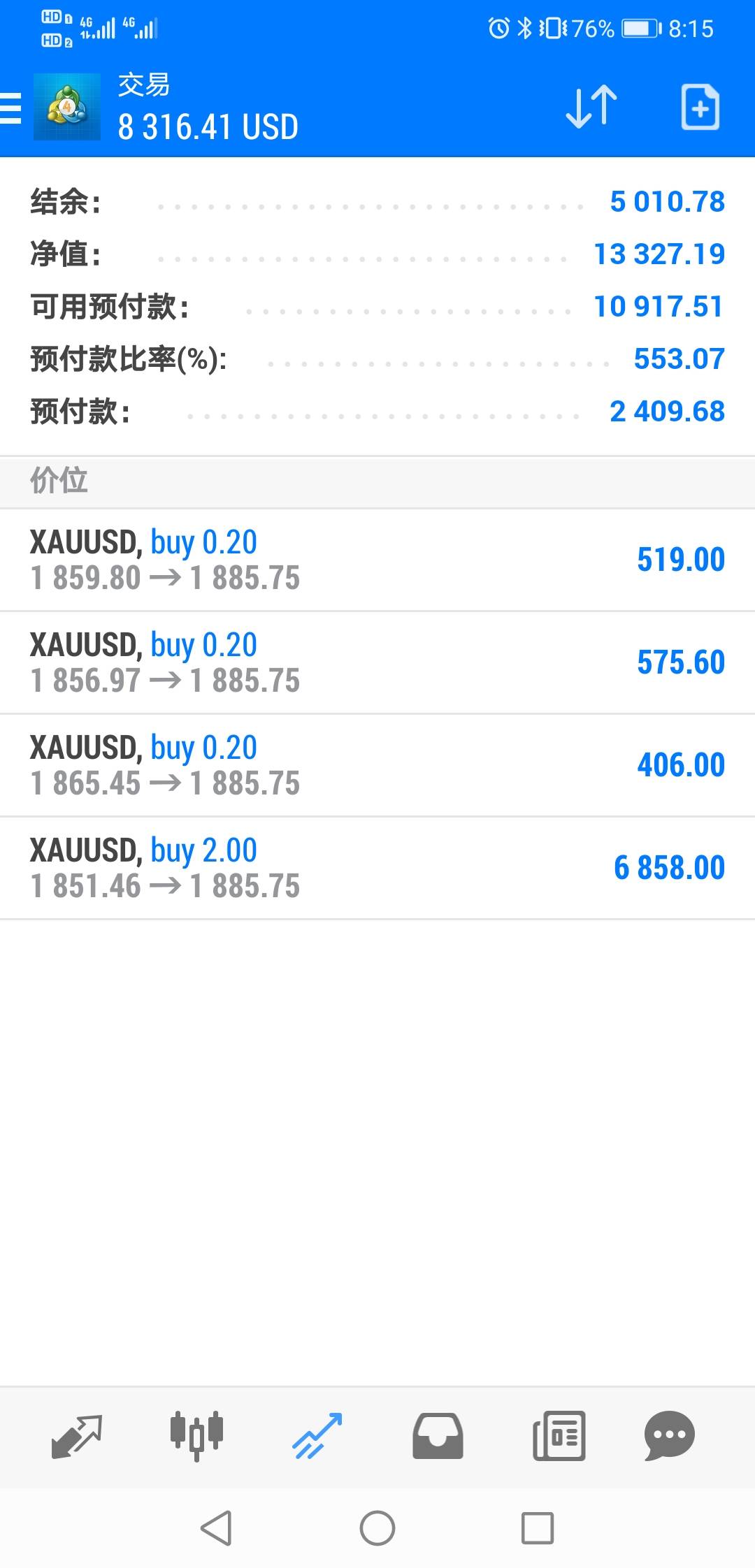Open the Chat messages tab
The image size is (755, 1568).
tap(670, 1437)
